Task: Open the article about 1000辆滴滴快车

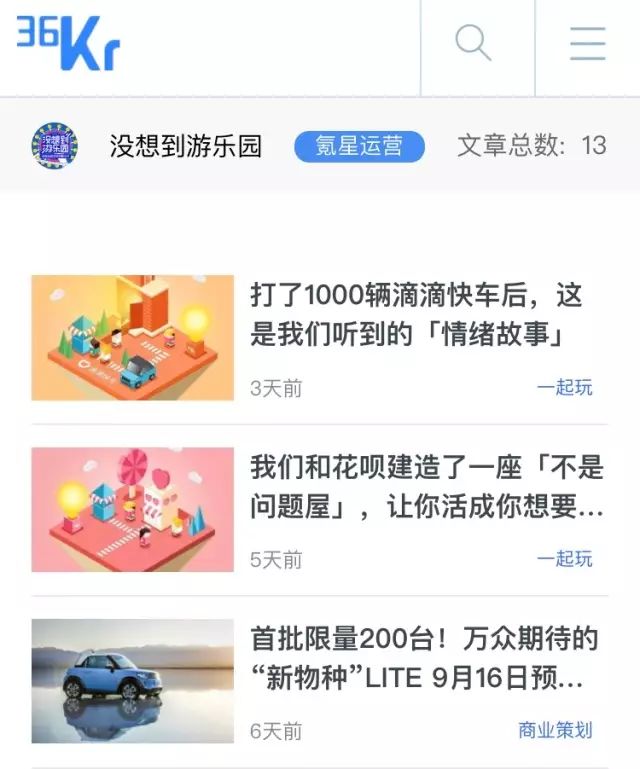Action: (x=416, y=315)
